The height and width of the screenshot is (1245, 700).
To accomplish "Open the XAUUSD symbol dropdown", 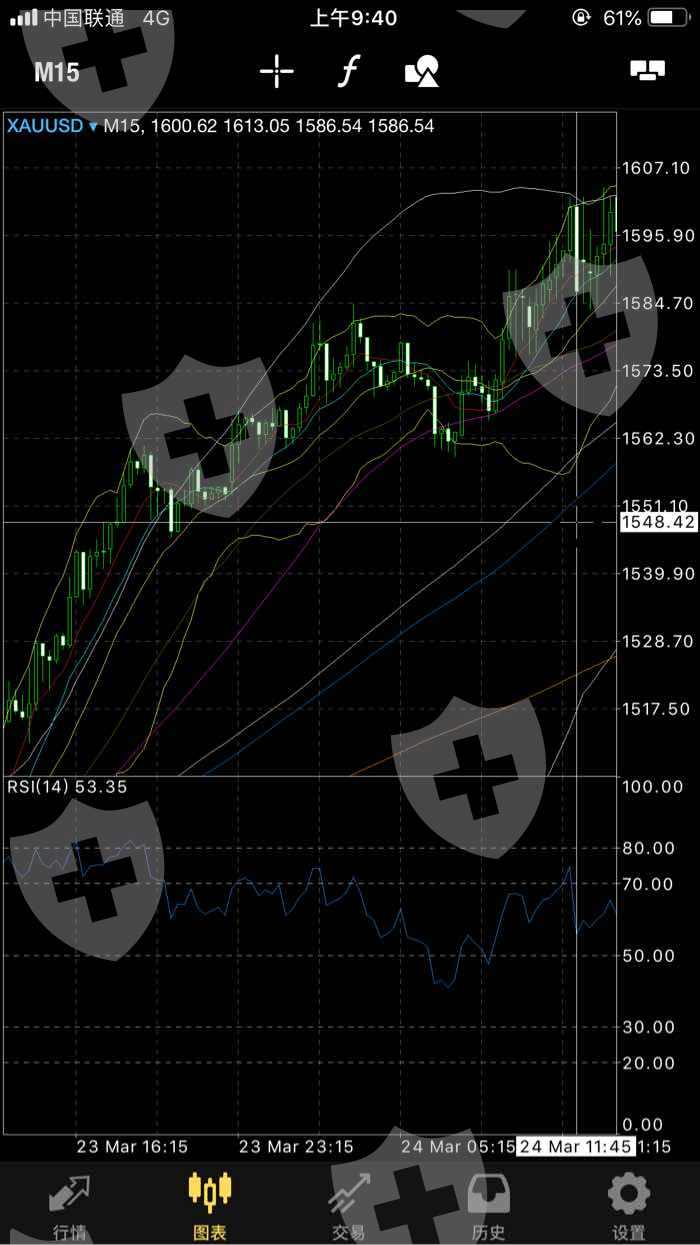I will [x=52, y=126].
